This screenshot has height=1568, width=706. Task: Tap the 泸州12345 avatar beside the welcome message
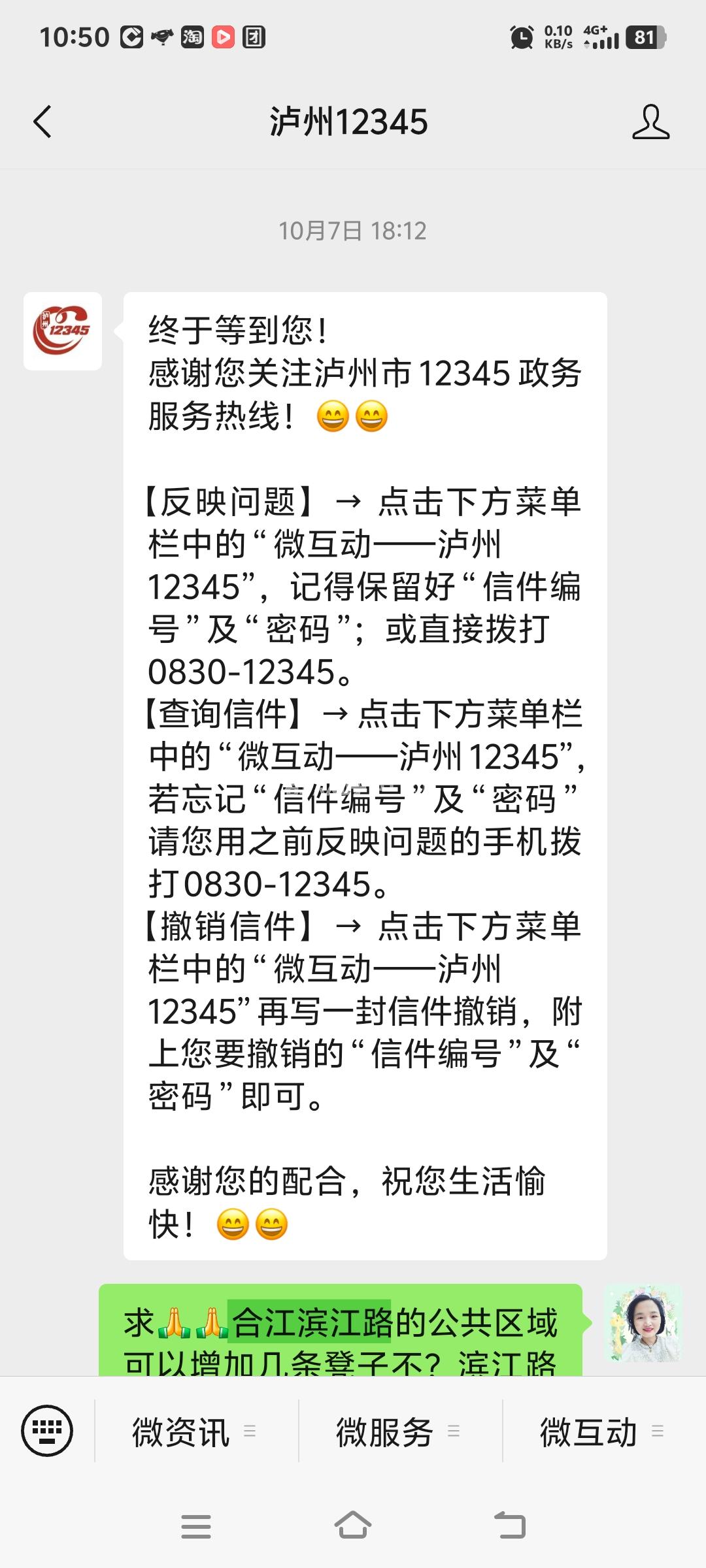[x=63, y=331]
